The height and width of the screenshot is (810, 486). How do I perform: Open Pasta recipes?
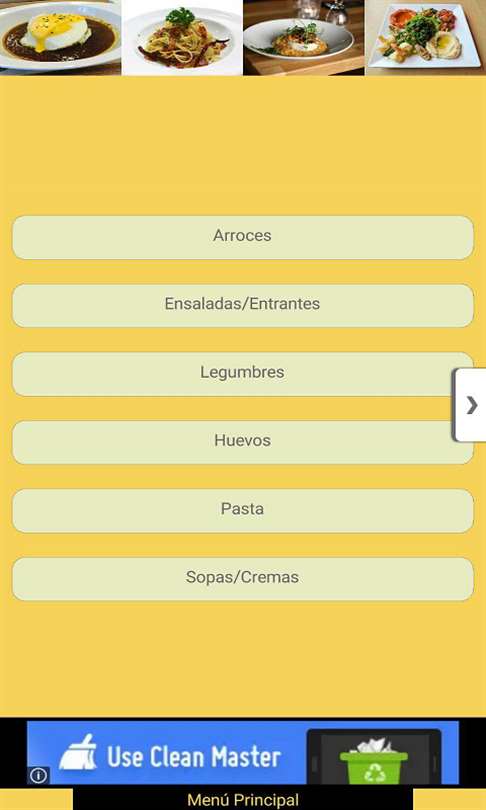tap(243, 510)
